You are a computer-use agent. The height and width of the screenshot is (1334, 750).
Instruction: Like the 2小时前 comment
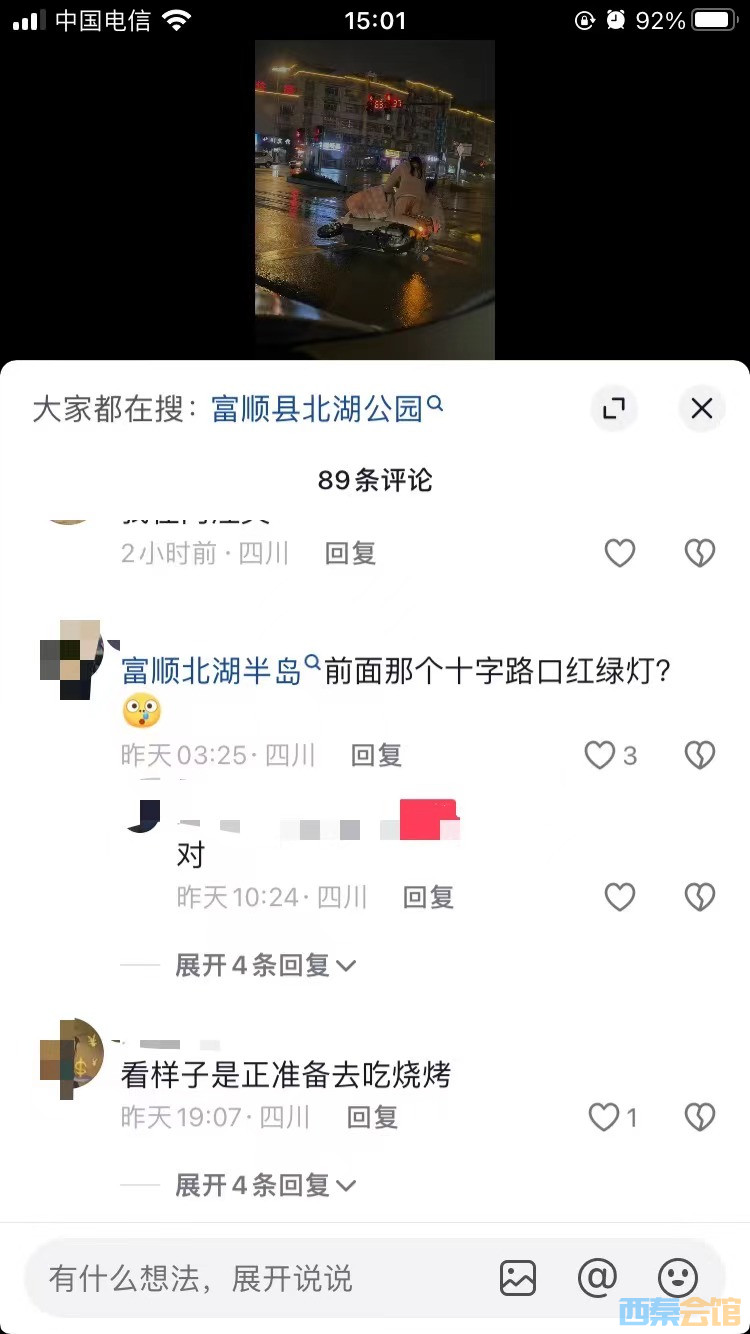[620, 553]
